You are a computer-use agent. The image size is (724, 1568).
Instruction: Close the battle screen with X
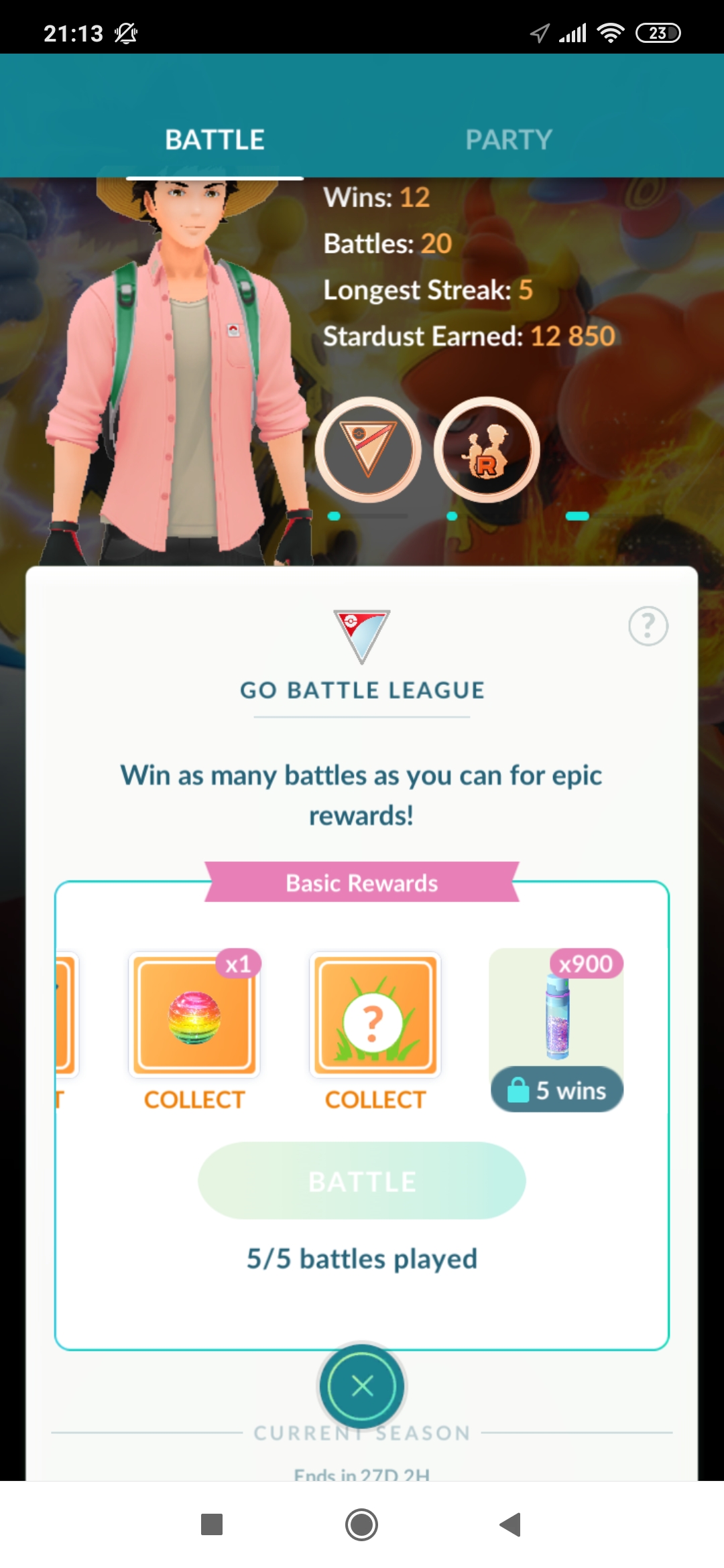click(x=362, y=1385)
